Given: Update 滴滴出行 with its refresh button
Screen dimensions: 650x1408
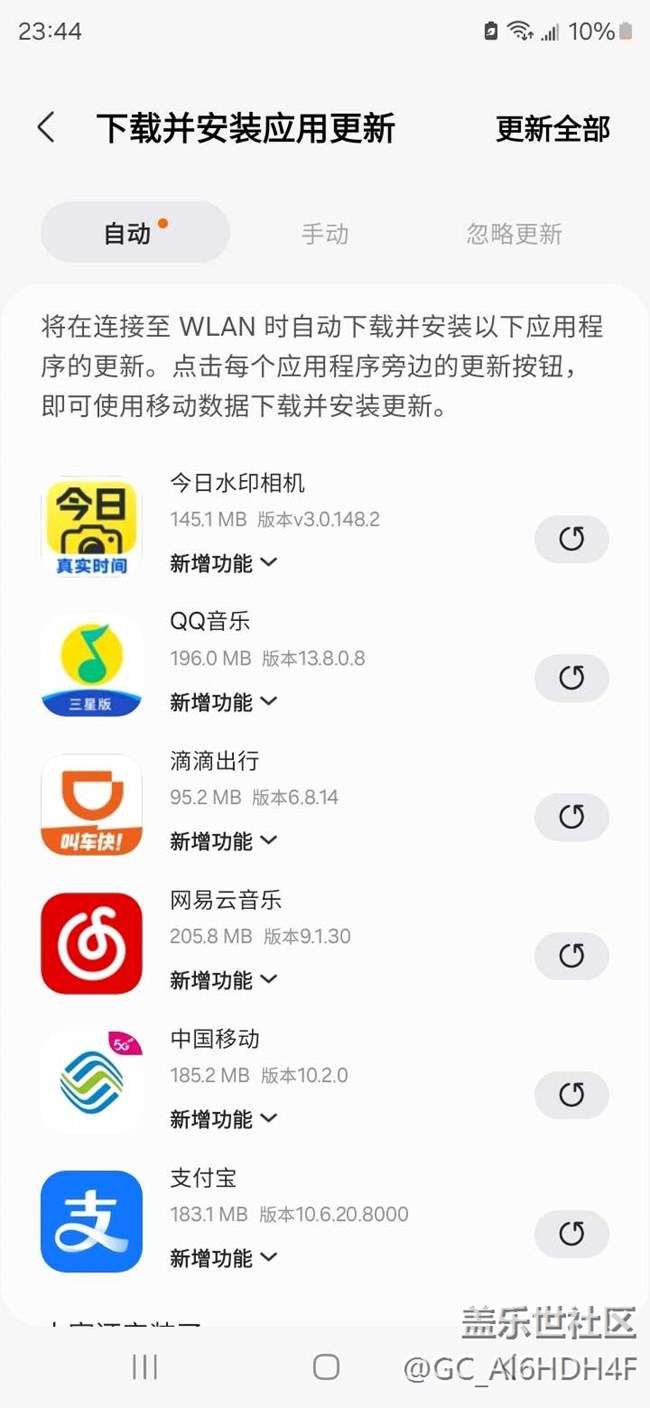Looking at the screenshot, I should (571, 818).
